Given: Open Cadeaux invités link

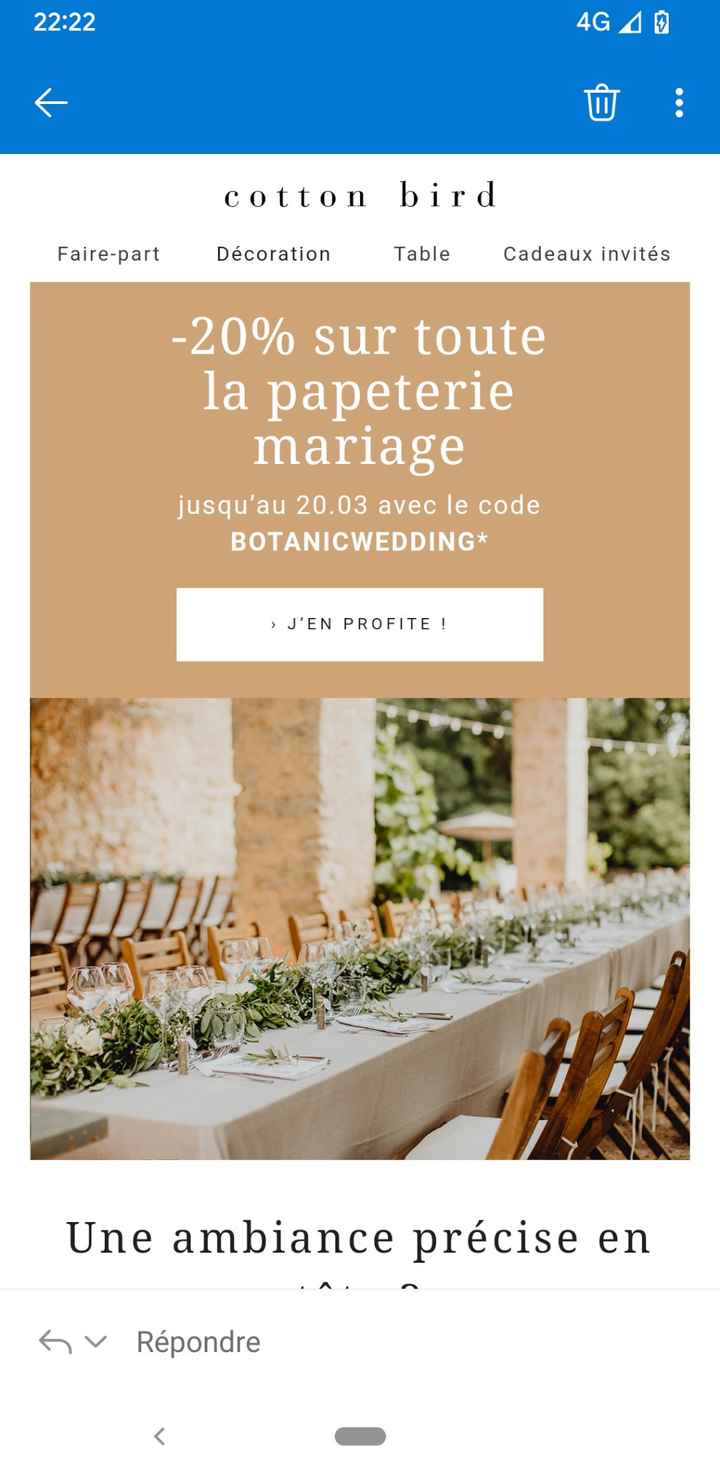Looking at the screenshot, I should click(587, 254).
